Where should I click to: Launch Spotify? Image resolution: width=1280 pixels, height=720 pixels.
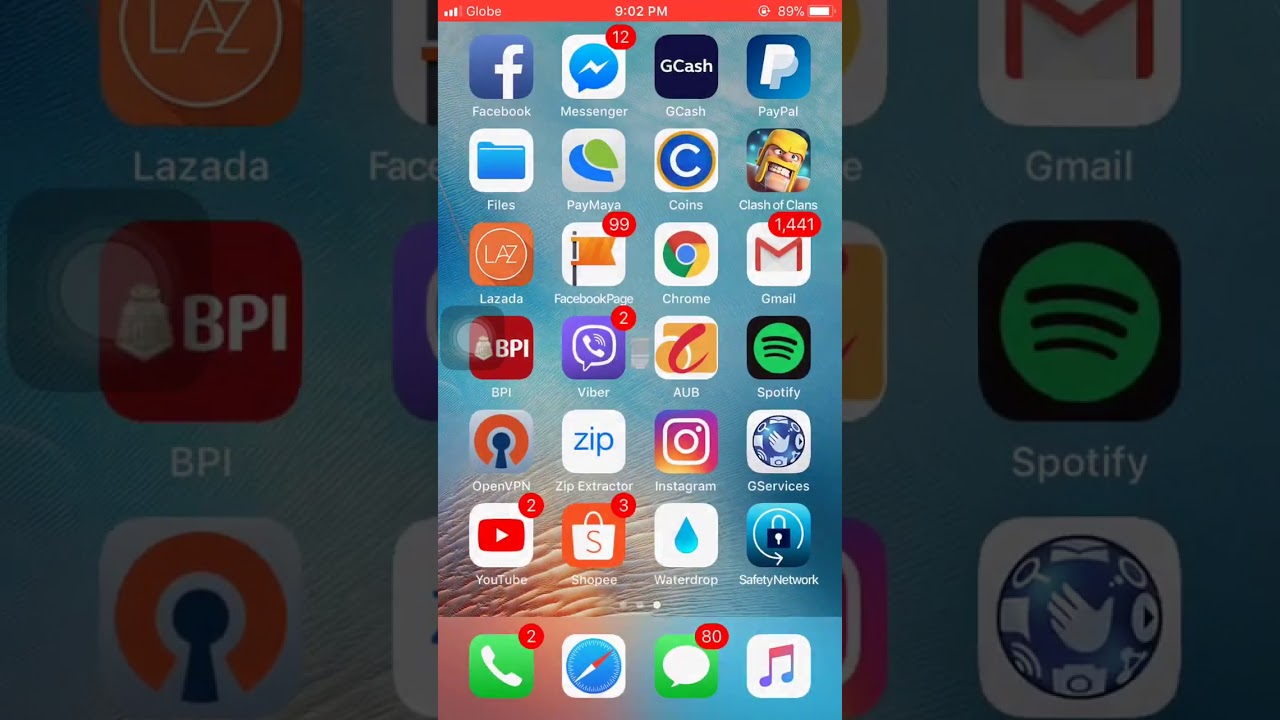[x=778, y=348]
